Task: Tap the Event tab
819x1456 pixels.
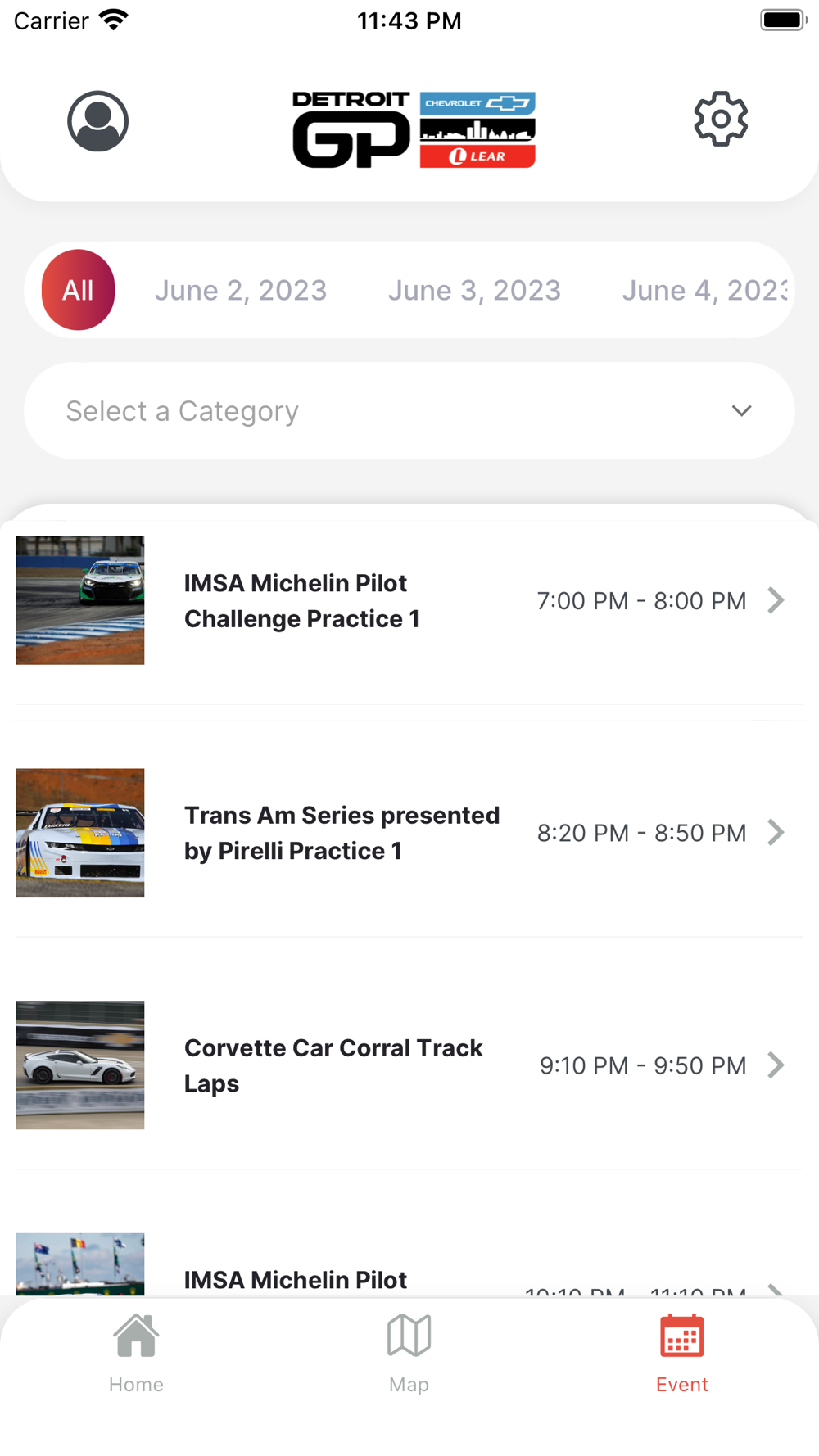Action: (681, 1354)
